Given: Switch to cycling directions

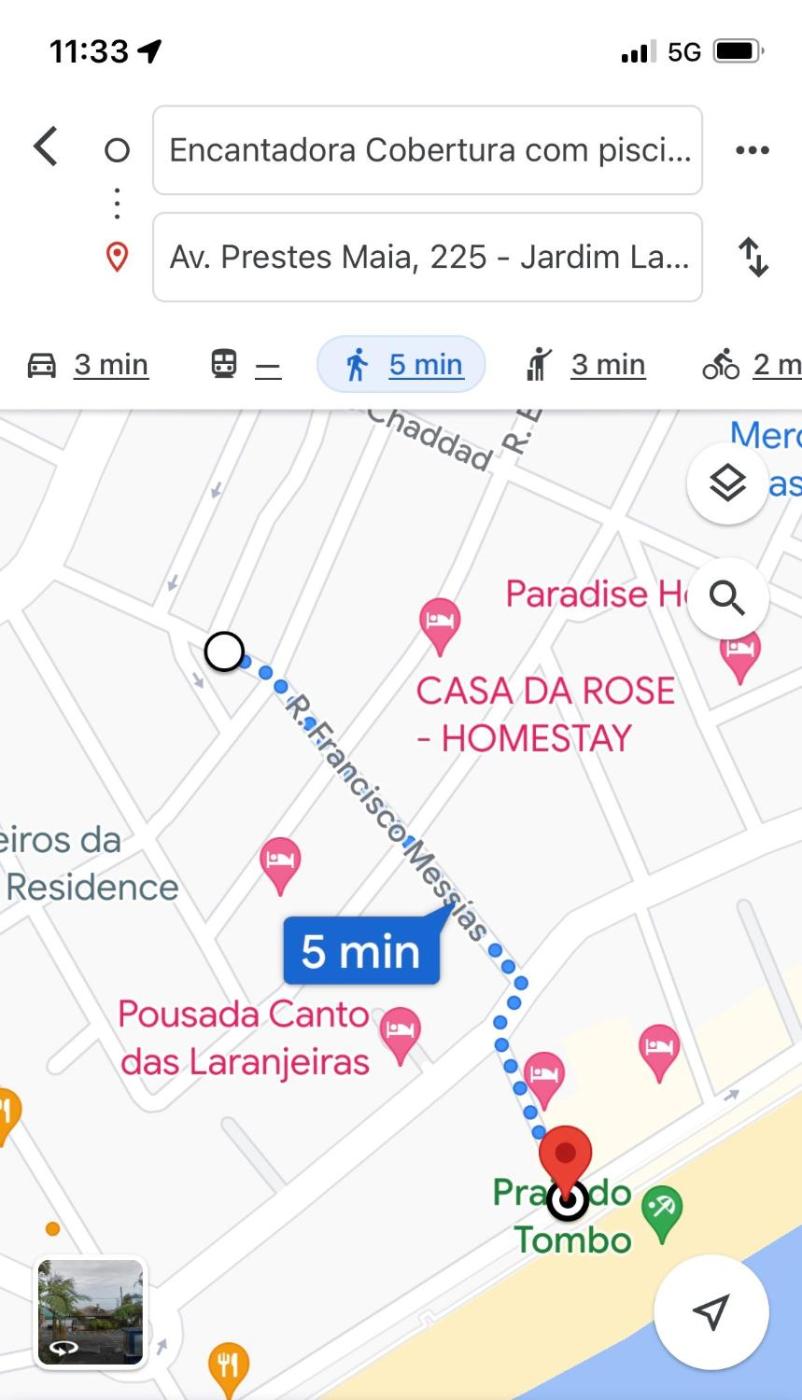Looking at the screenshot, I should 750,365.
